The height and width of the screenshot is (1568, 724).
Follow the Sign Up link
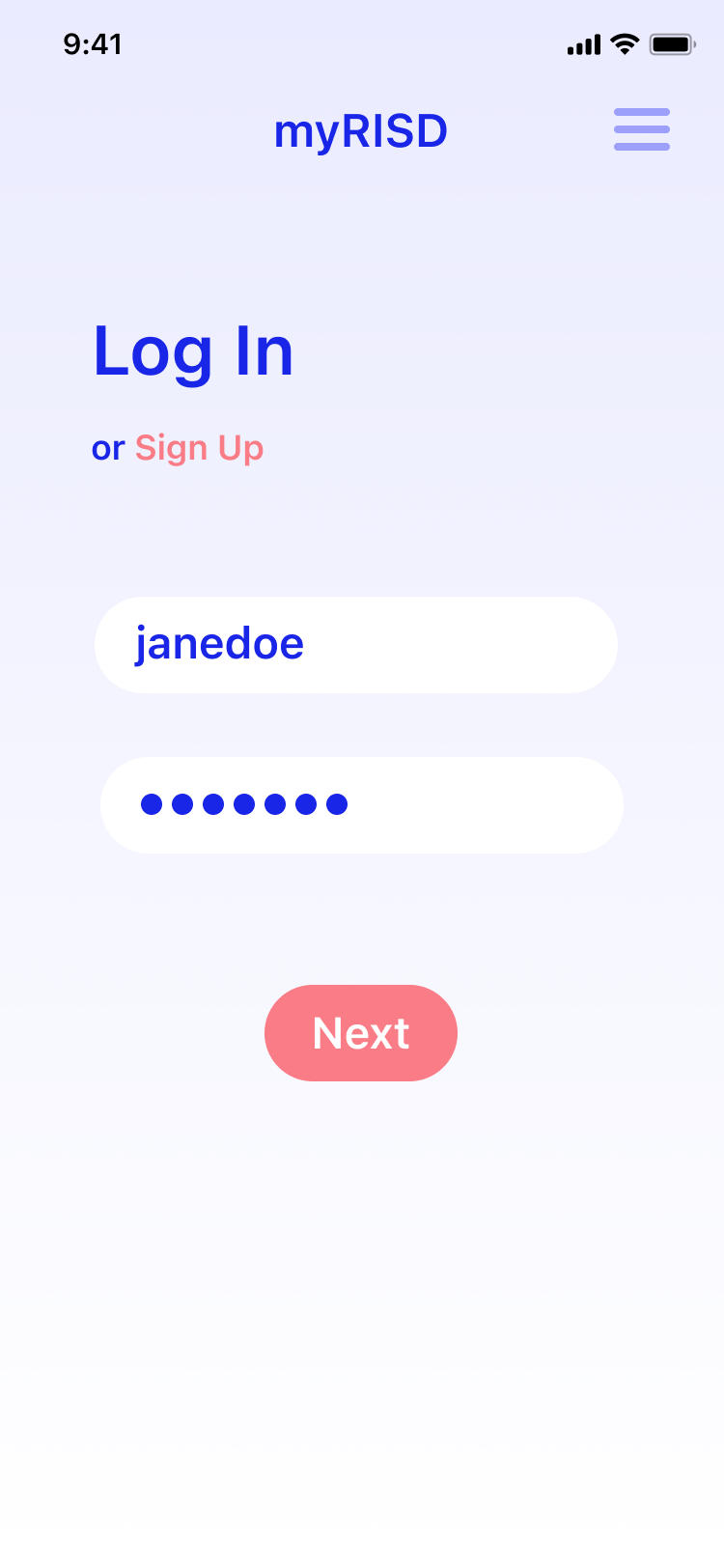(x=199, y=448)
